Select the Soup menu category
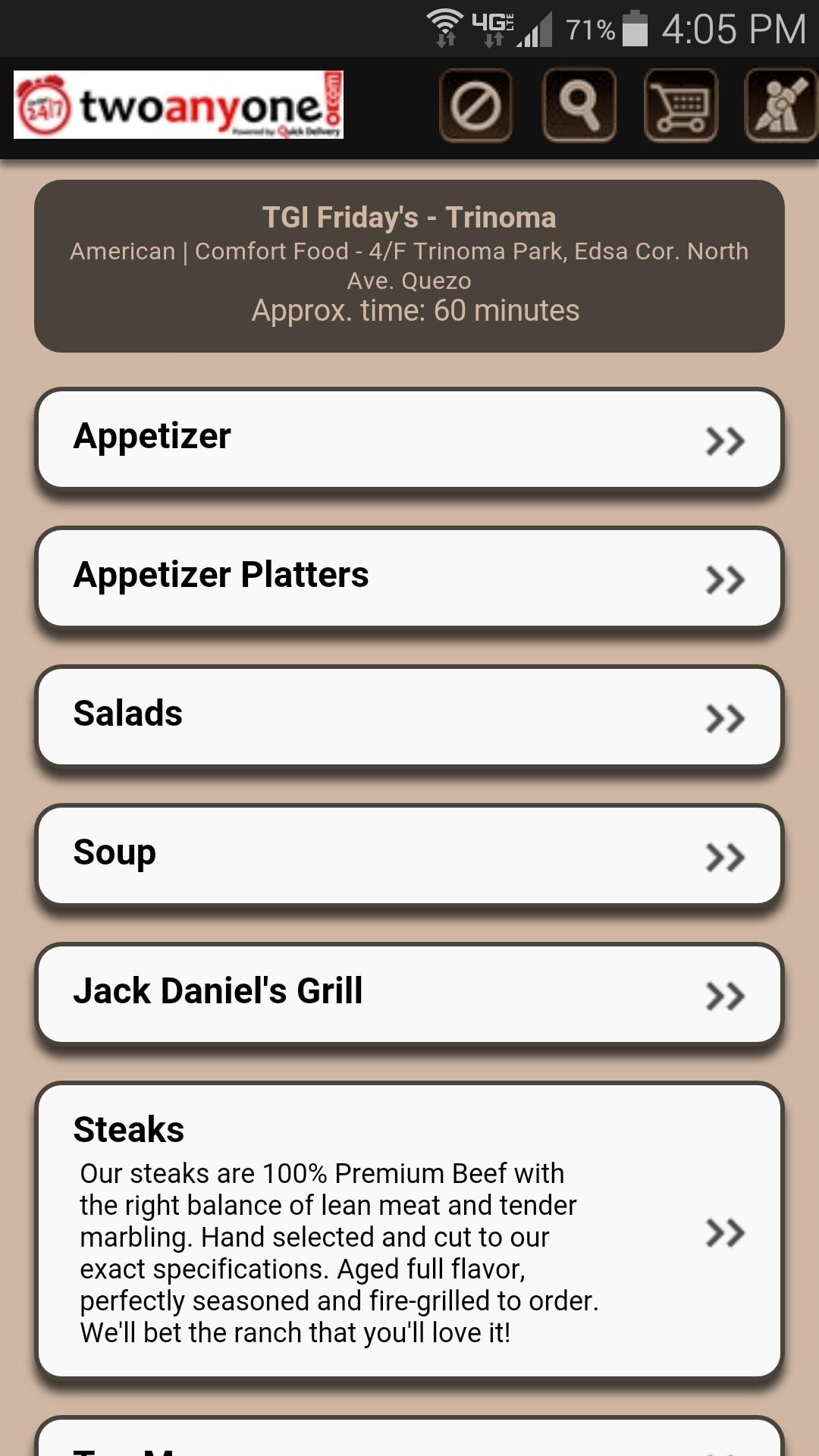Image resolution: width=819 pixels, height=1456 pixels. (303, 855)
